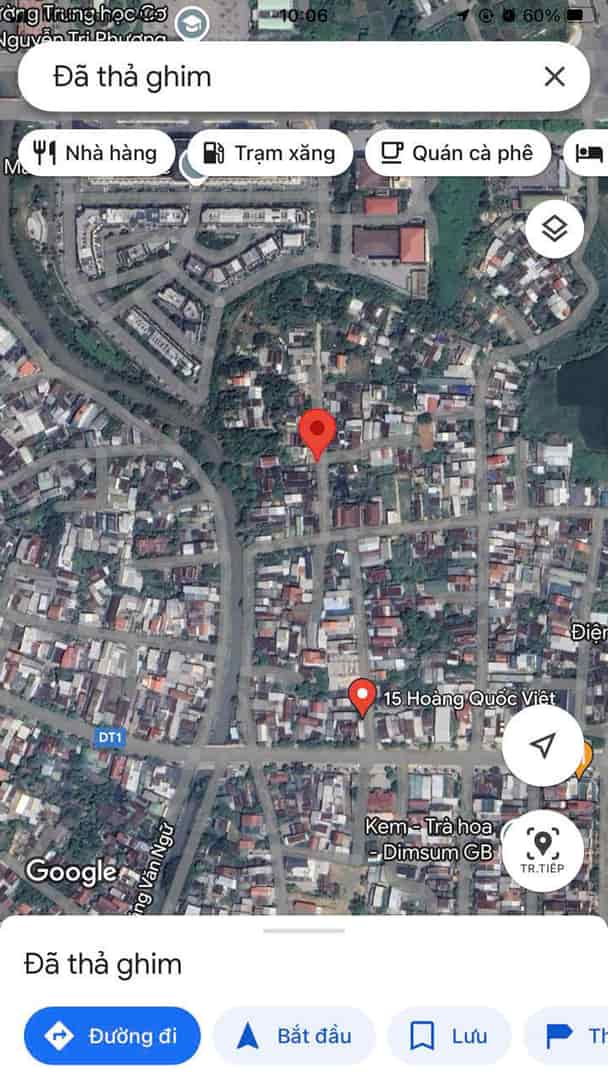Start navigation with Bắt đầu

tap(294, 1035)
